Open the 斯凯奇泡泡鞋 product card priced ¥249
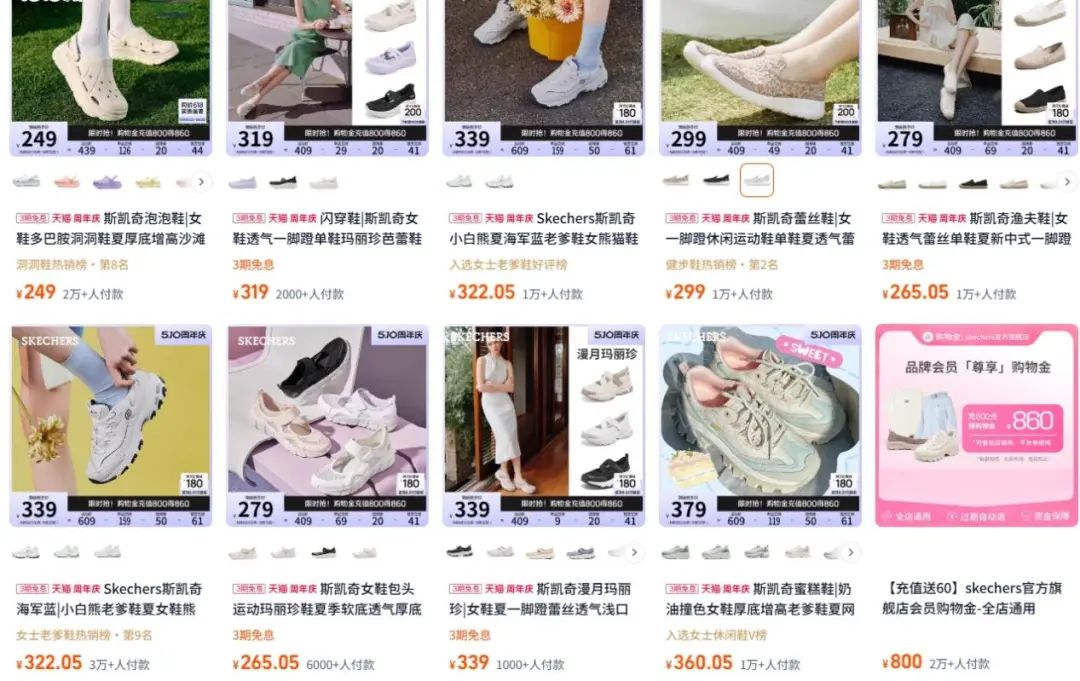 click(110, 70)
